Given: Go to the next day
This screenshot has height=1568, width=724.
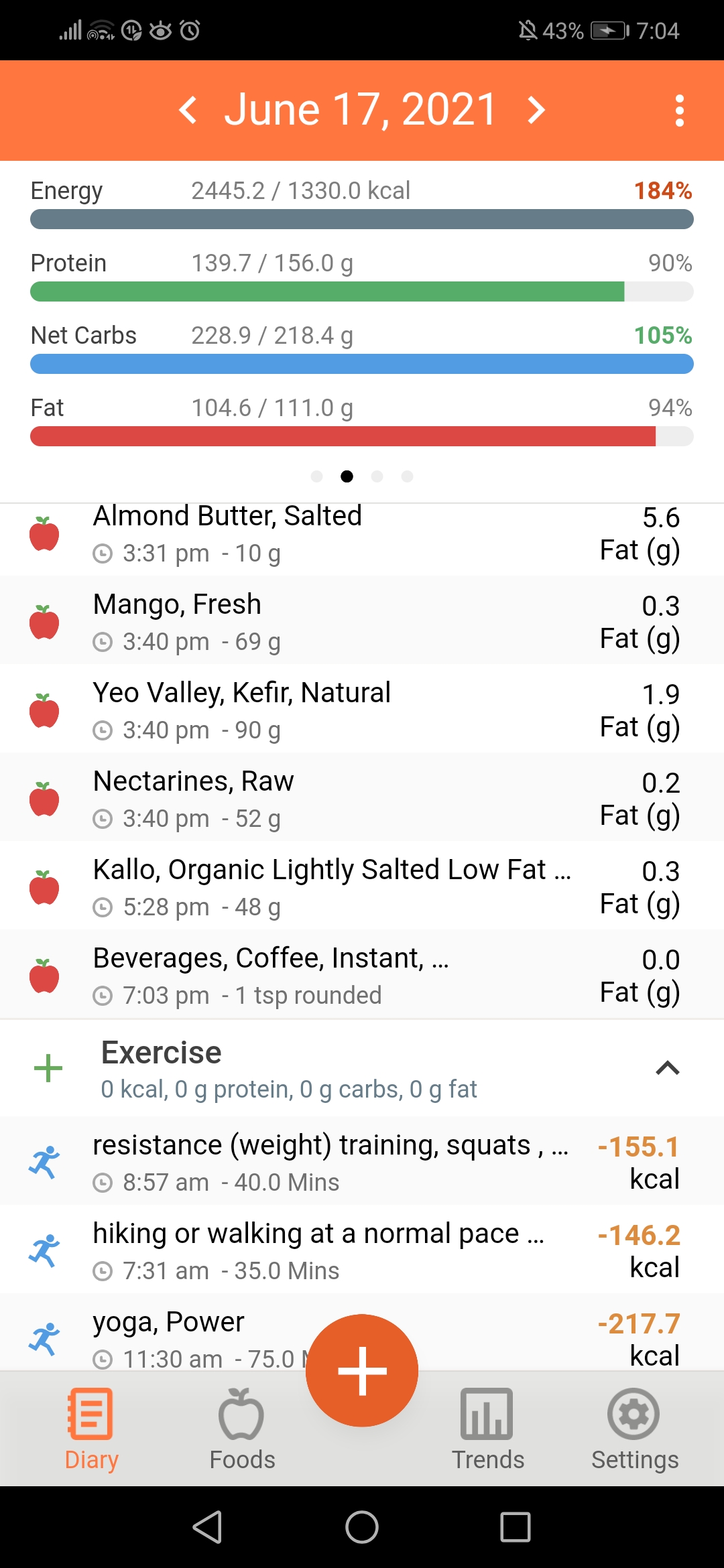Looking at the screenshot, I should (x=536, y=110).
